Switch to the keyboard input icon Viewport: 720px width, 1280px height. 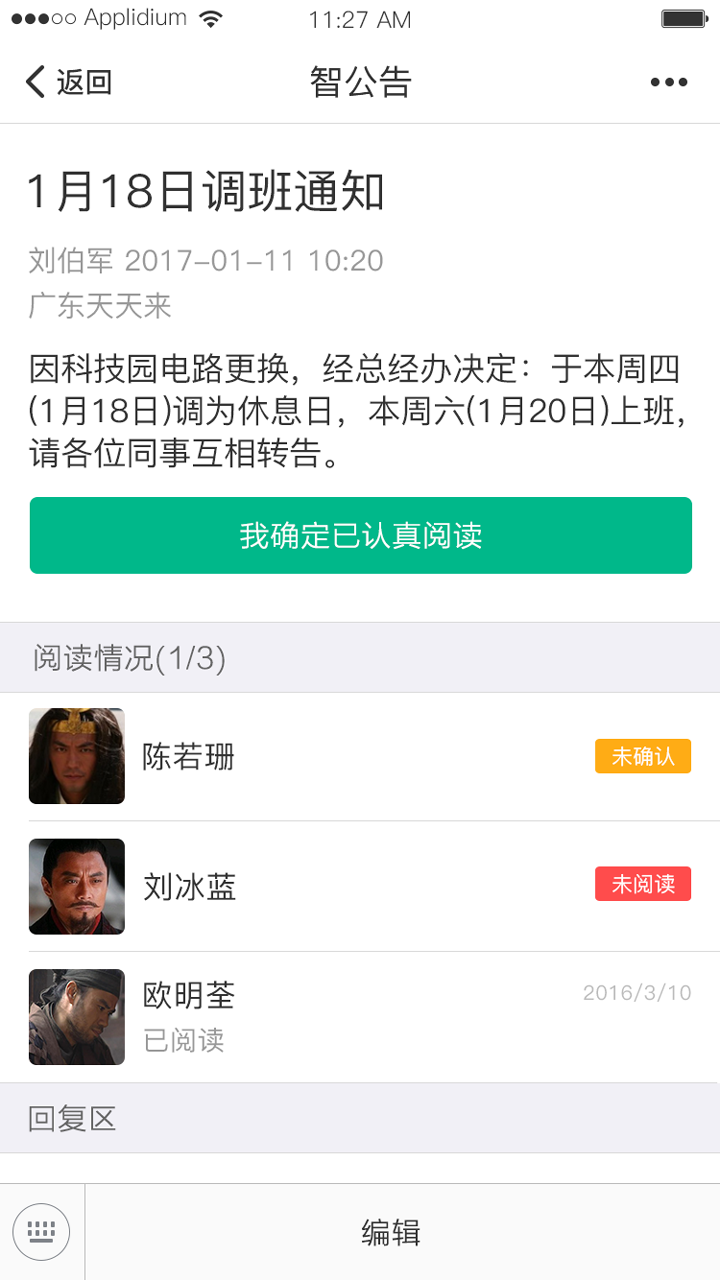[x=42, y=1232]
